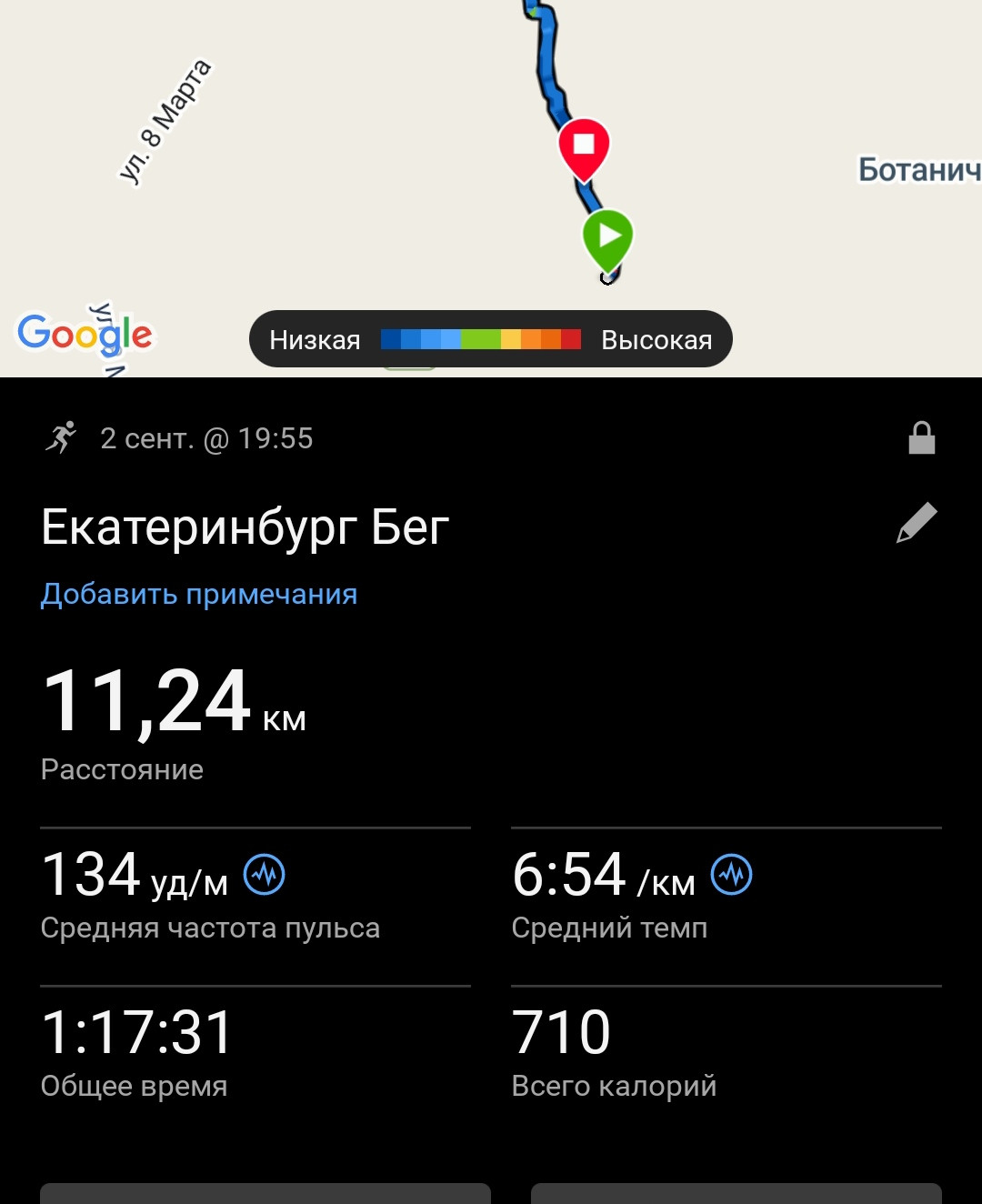Open pace chart icon next to 6:54 /км

(732, 875)
